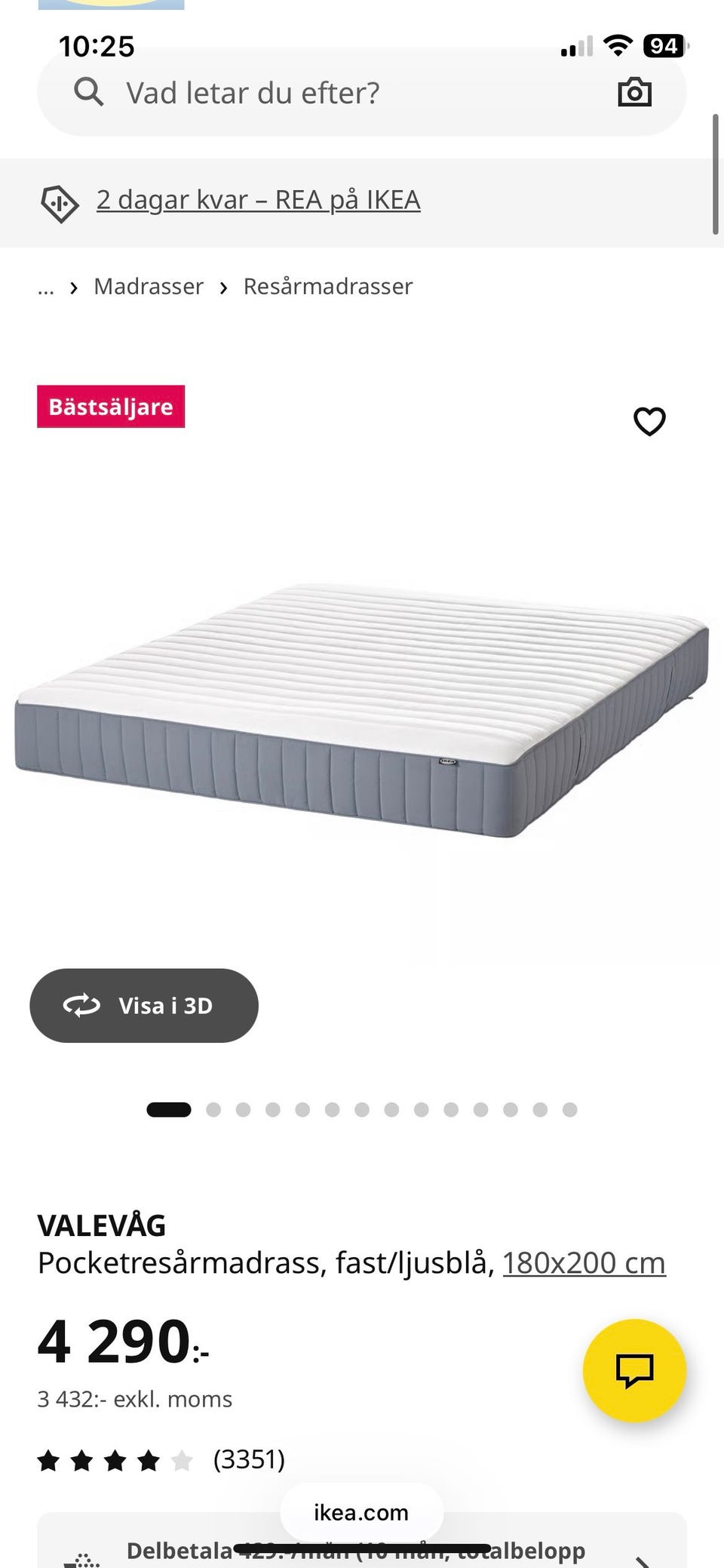724x1568 pixels.
Task: Tap the ikea.com address pill
Action: click(361, 1512)
